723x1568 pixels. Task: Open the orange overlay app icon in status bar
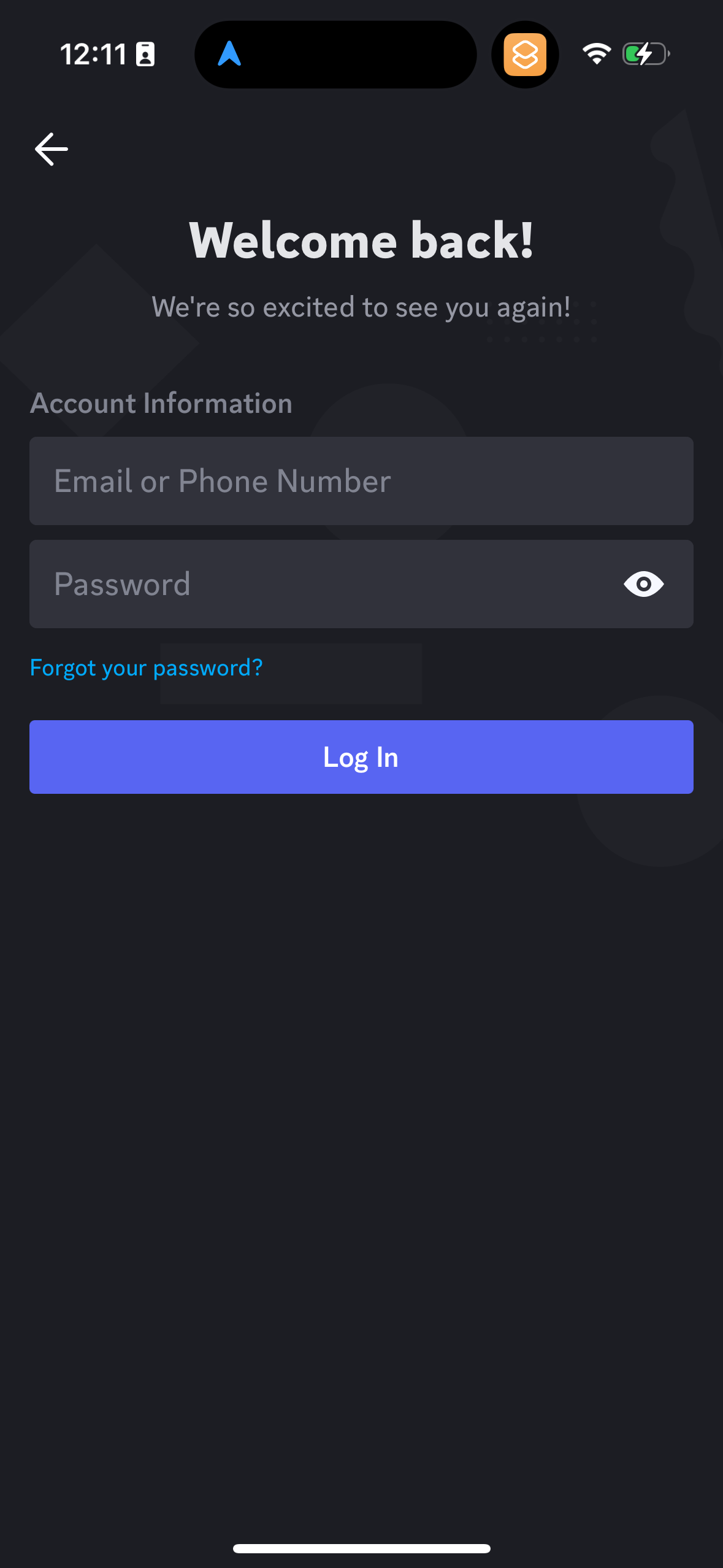tap(524, 55)
